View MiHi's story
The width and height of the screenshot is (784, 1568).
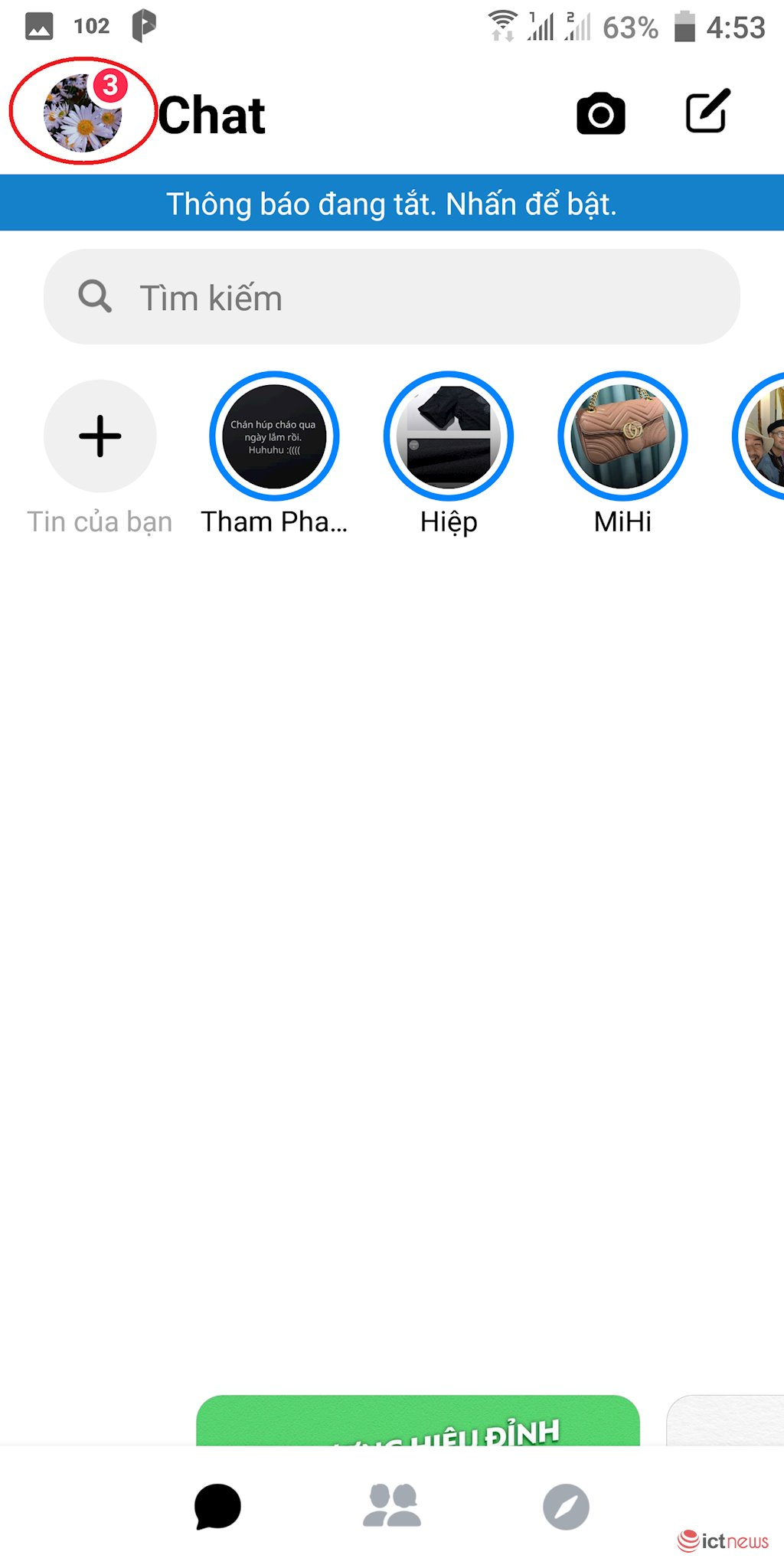tap(622, 436)
